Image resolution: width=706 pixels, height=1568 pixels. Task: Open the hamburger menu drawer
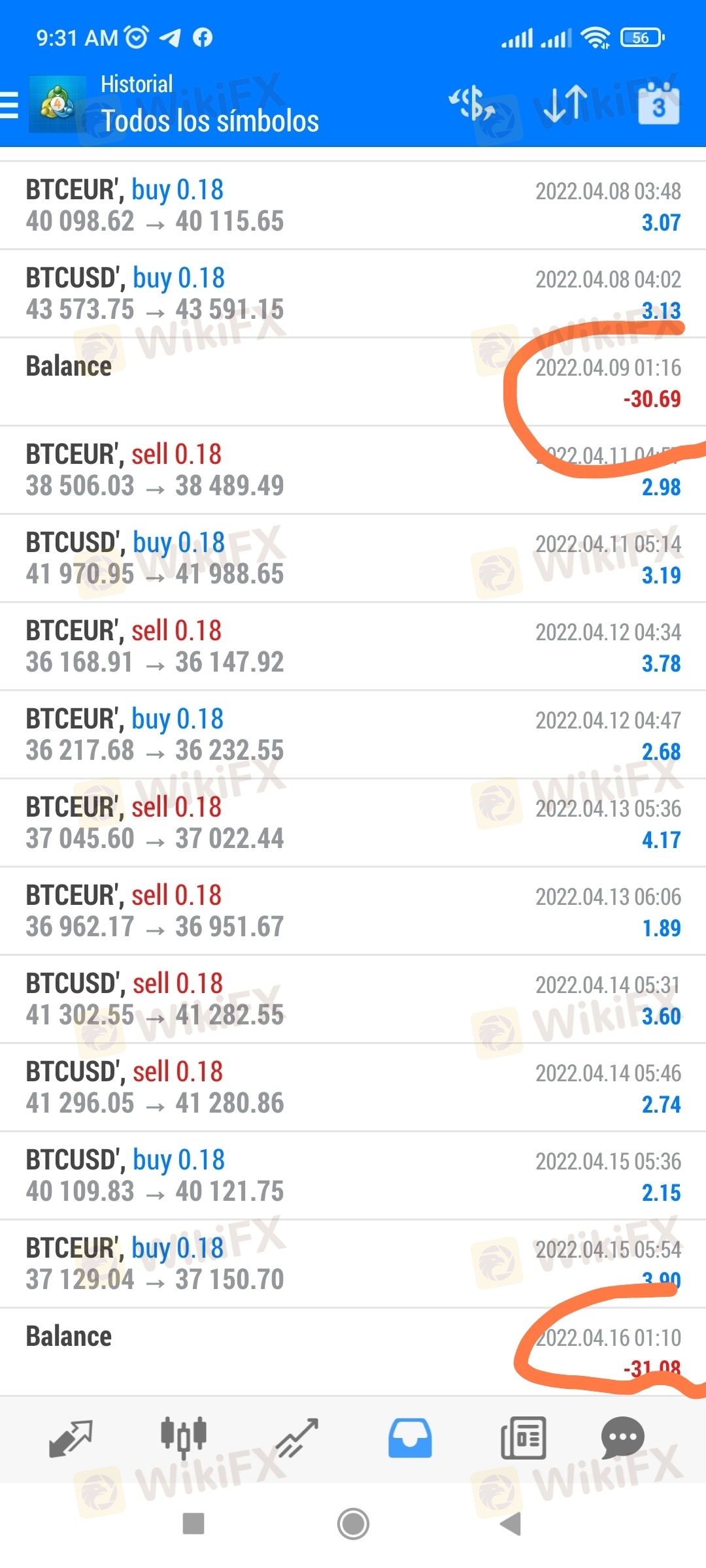[9, 105]
